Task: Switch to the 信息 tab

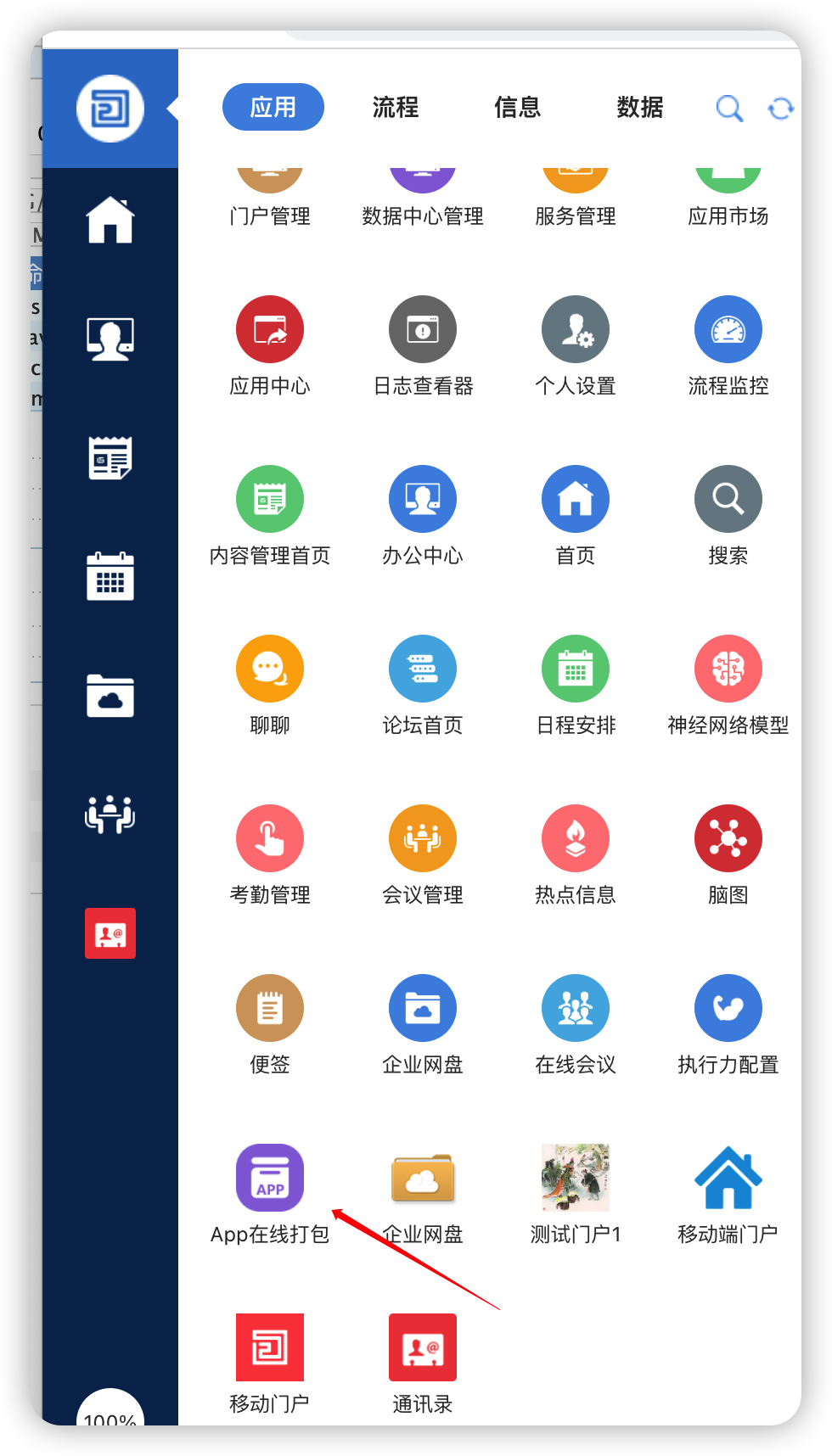Action: pyautogui.click(x=517, y=108)
